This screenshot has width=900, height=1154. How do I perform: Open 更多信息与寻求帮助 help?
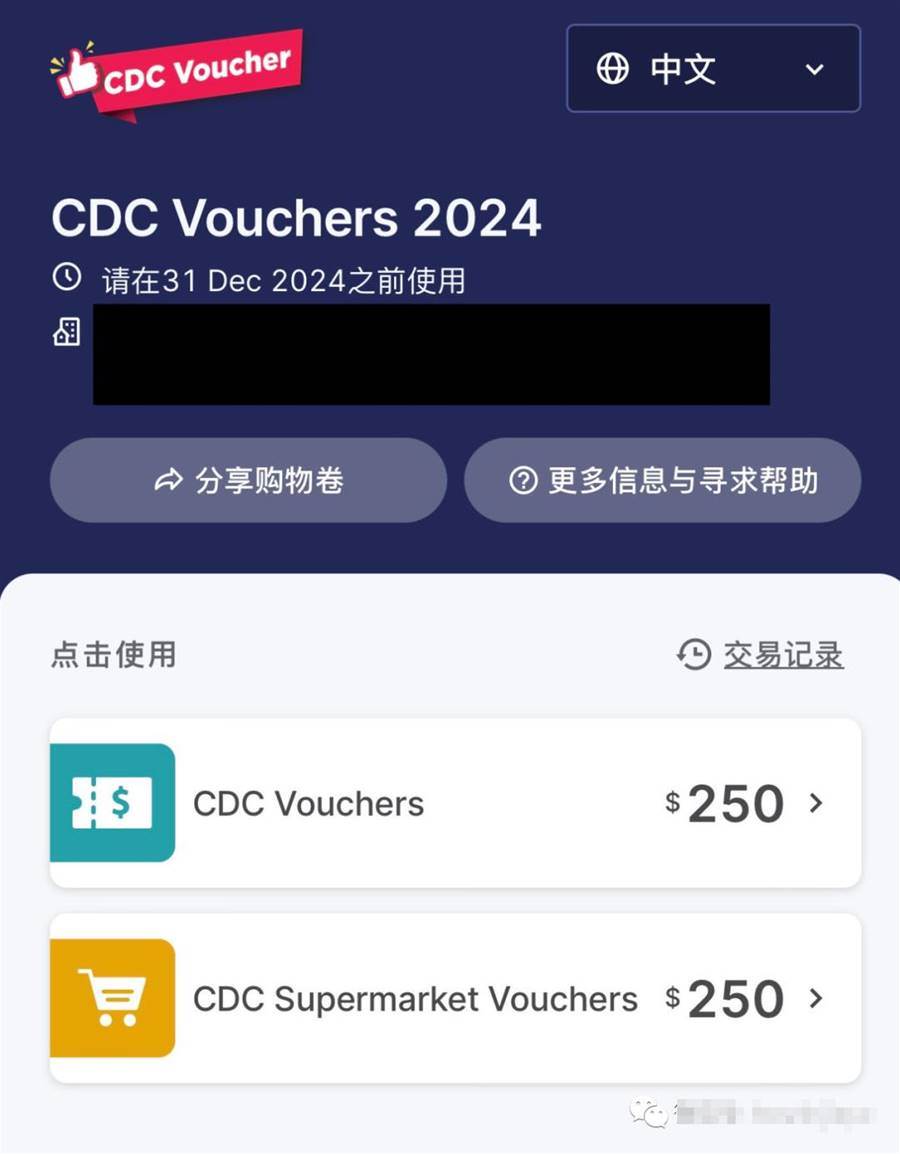[x=662, y=480]
